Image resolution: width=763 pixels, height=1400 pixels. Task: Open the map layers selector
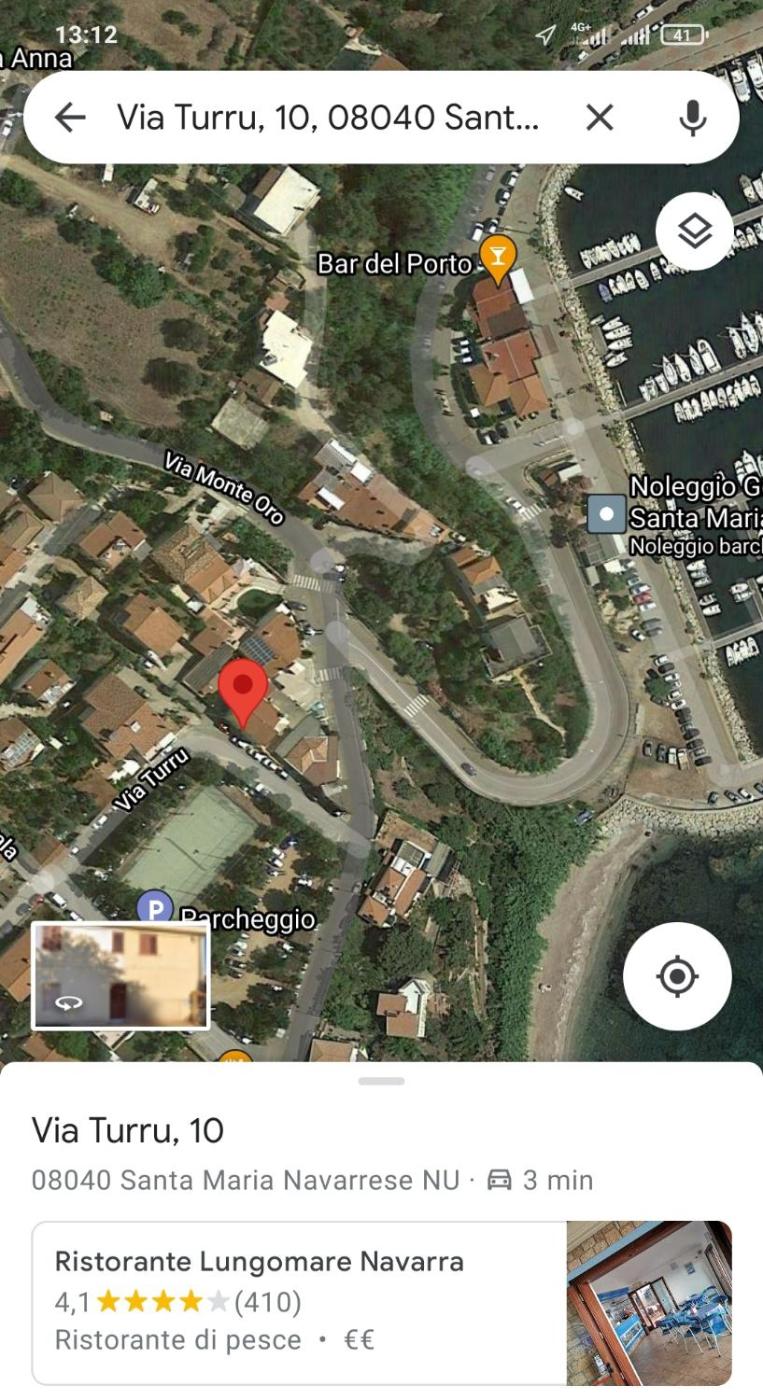coord(694,232)
